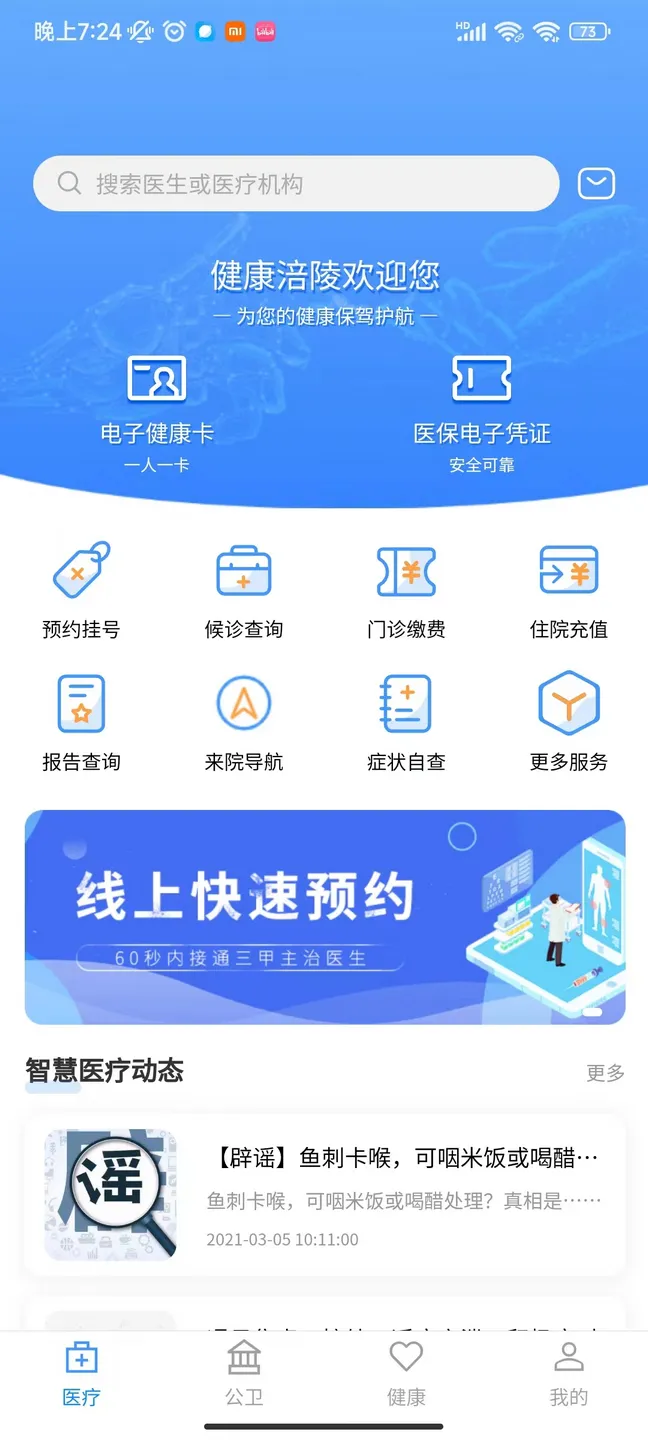648x1440 pixels.
Task: Open 医保电子凭证 insurance voucher
Action: [482, 412]
